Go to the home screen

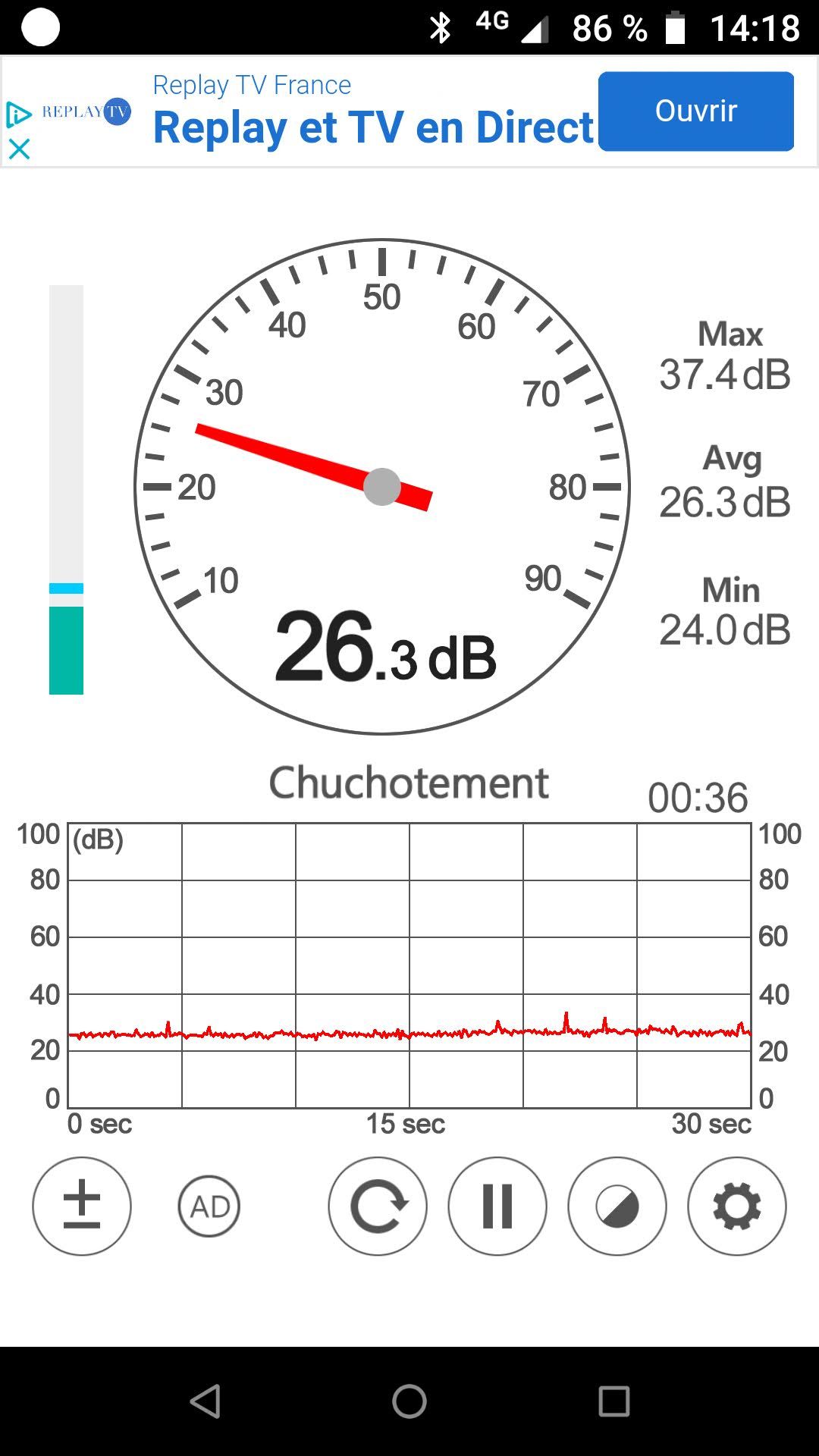409,1401
